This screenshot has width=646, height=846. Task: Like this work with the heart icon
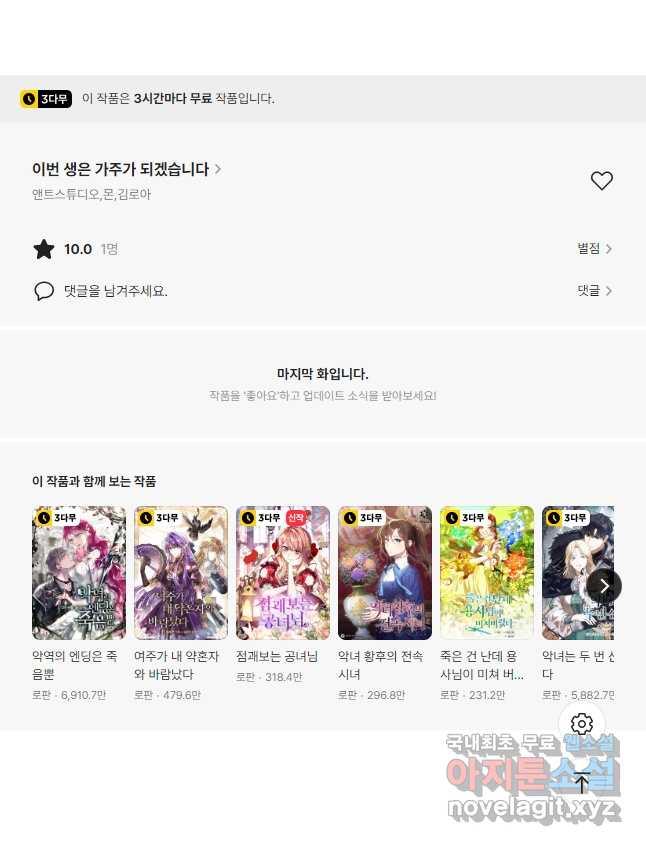click(x=601, y=181)
